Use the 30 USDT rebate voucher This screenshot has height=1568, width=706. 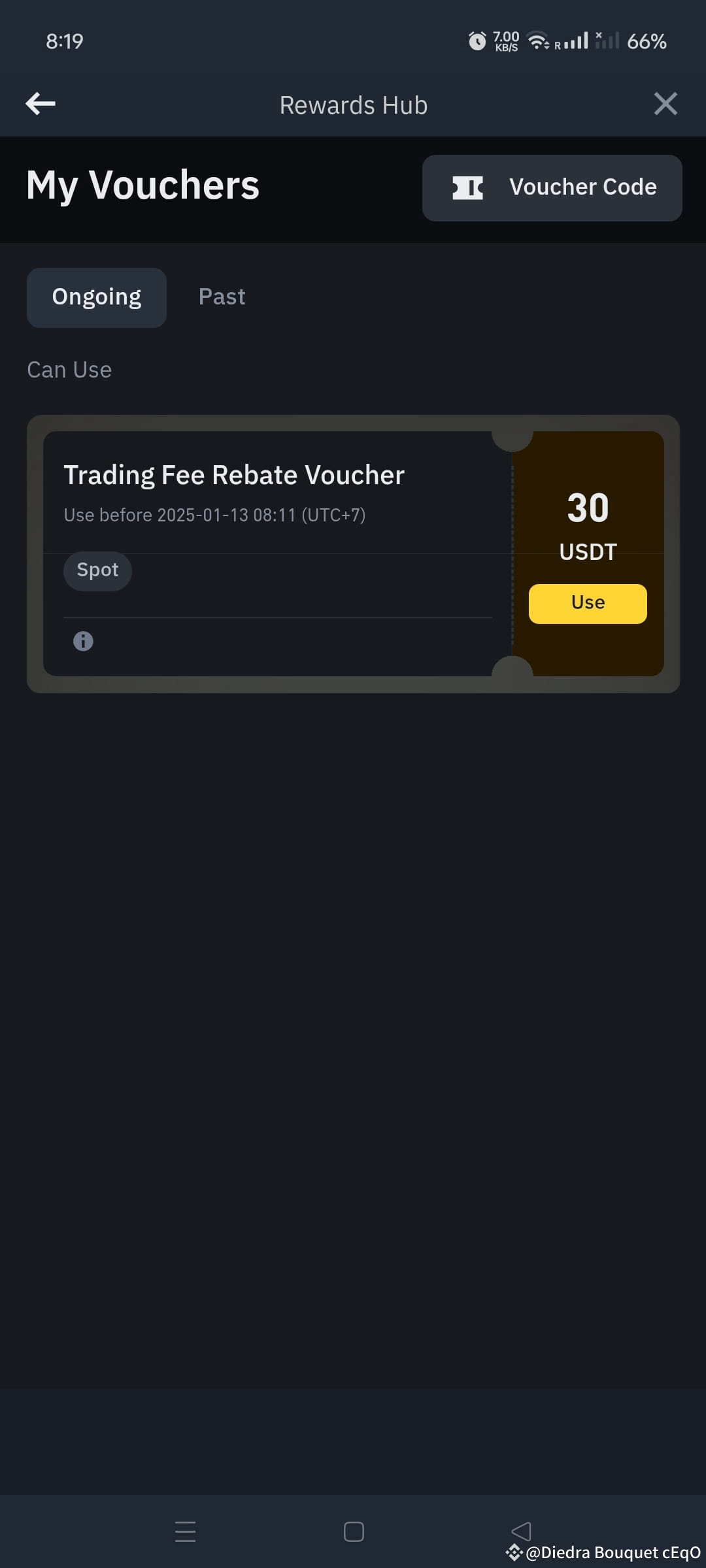pyautogui.click(x=586, y=602)
